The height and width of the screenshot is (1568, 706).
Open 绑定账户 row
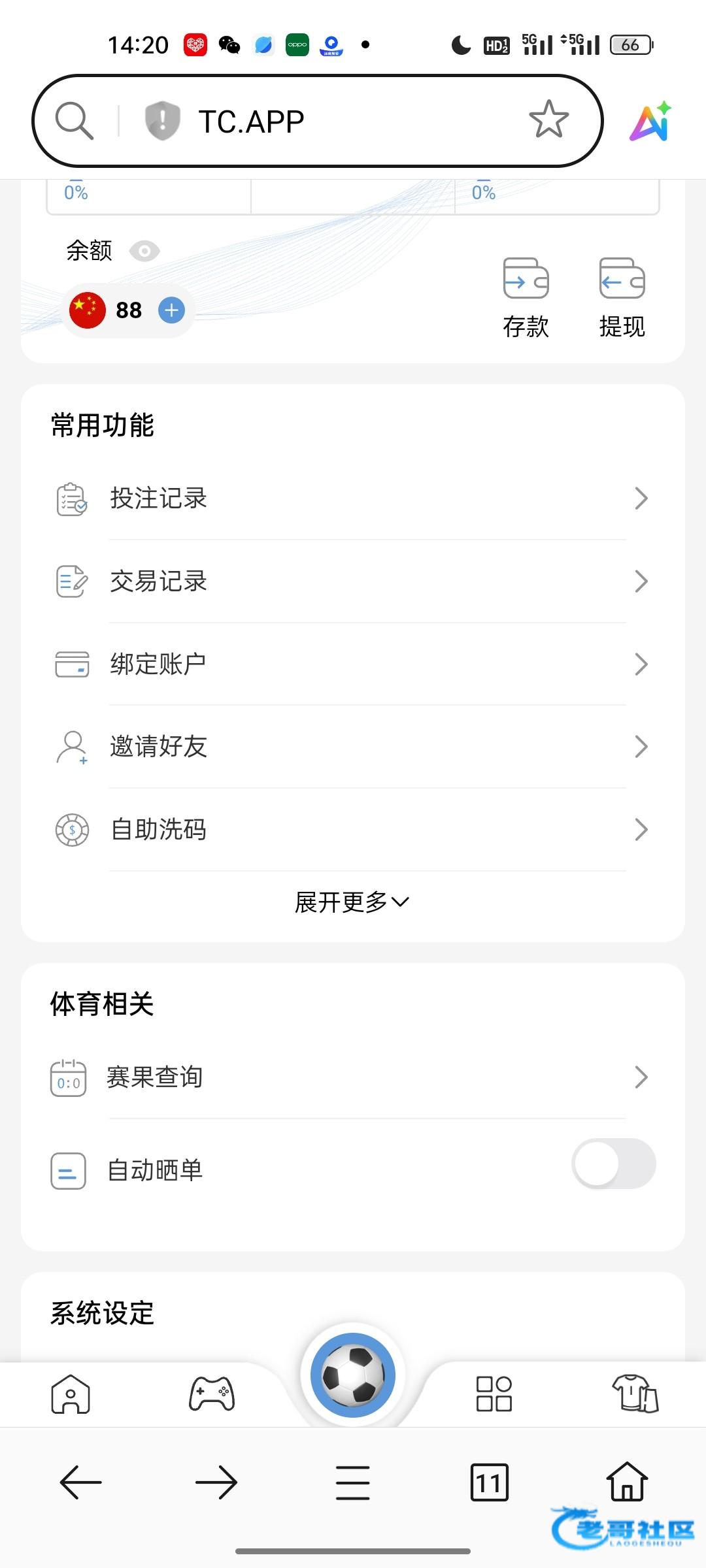tap(353, 664)
